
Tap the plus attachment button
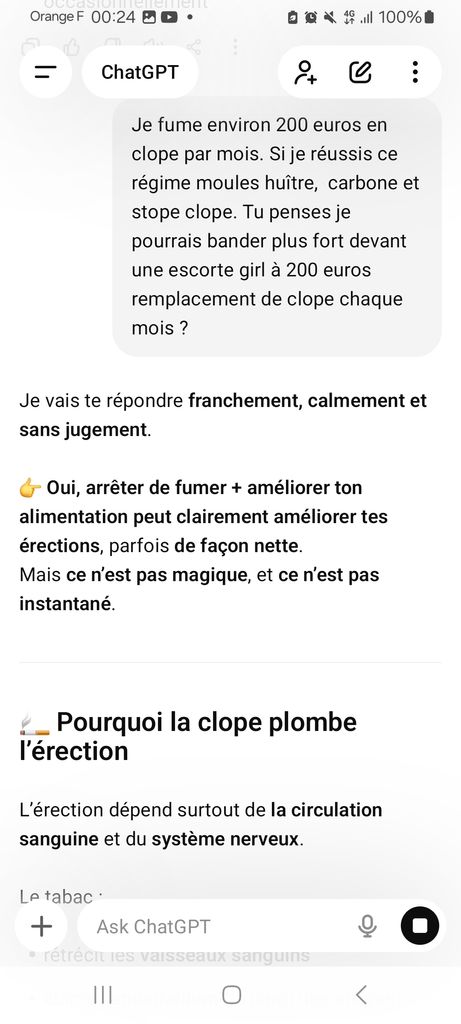point(41,926)
